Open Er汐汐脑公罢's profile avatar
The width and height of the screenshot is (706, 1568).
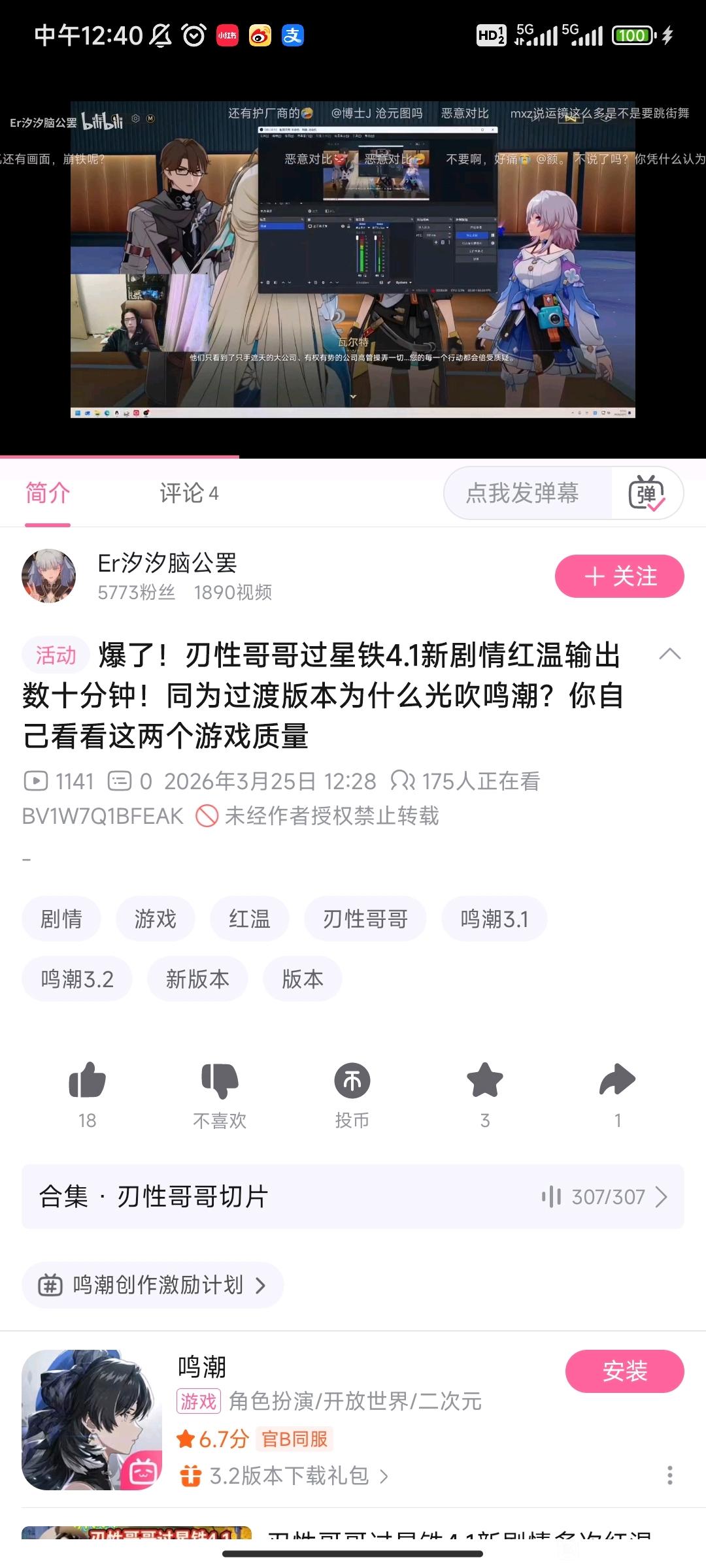click(49, 576)
